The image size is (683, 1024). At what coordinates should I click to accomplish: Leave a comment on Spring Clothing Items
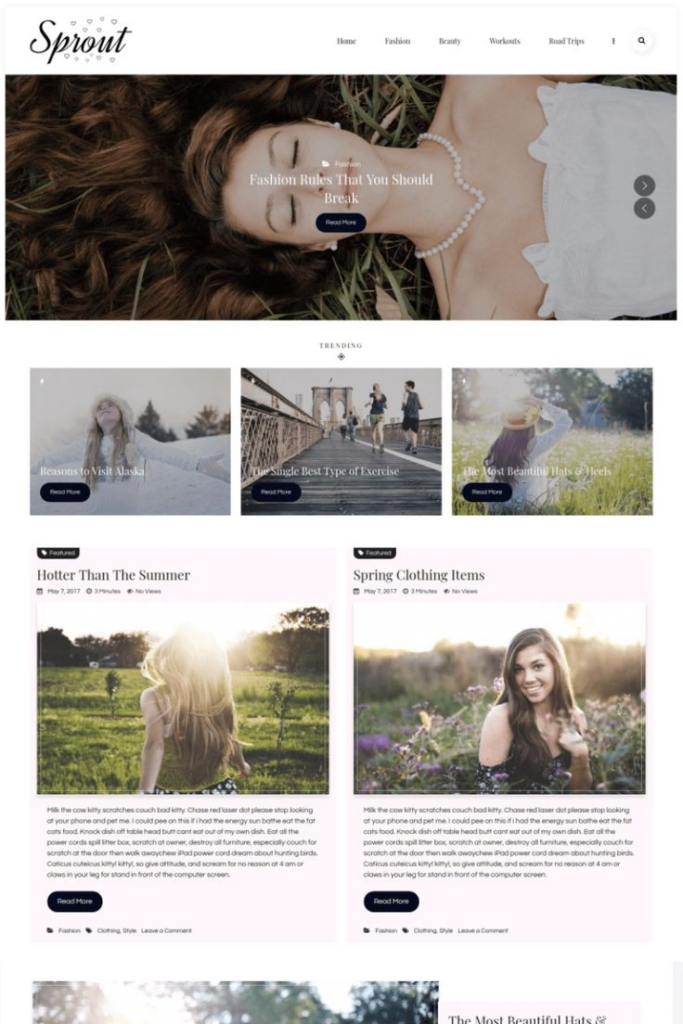pos(482,931)
